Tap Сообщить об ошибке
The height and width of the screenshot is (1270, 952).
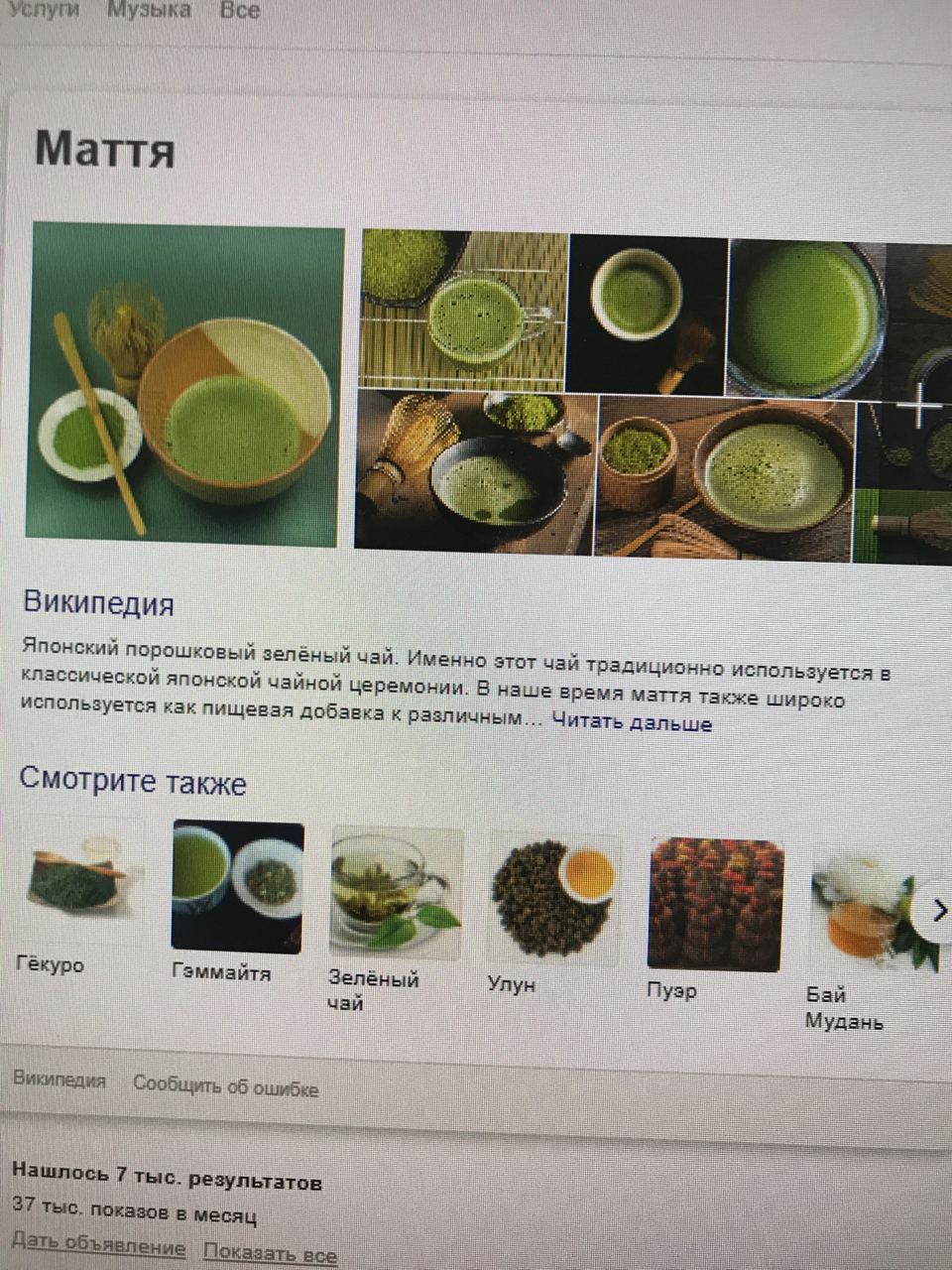(226, 1086)
